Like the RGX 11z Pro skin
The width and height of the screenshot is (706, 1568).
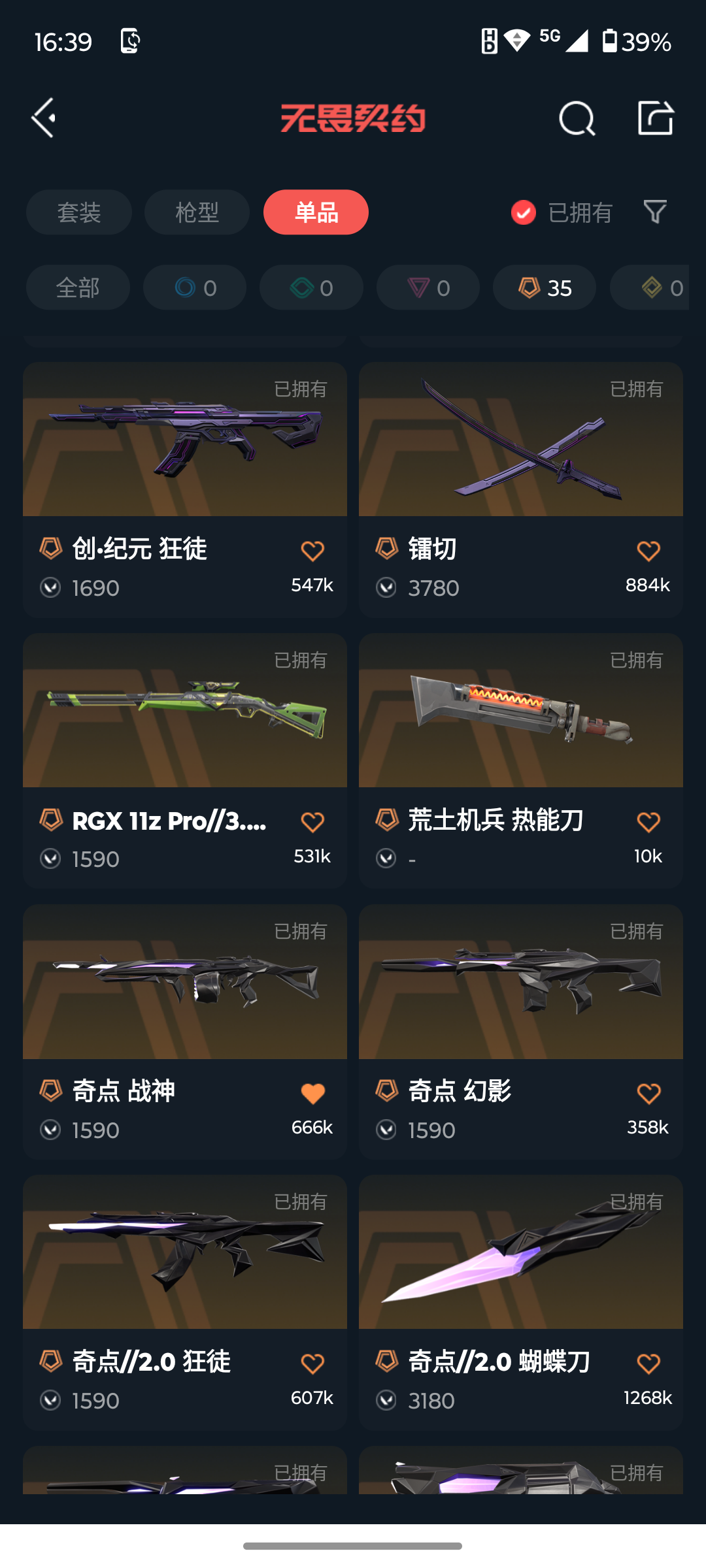click(x=312, y=822)
